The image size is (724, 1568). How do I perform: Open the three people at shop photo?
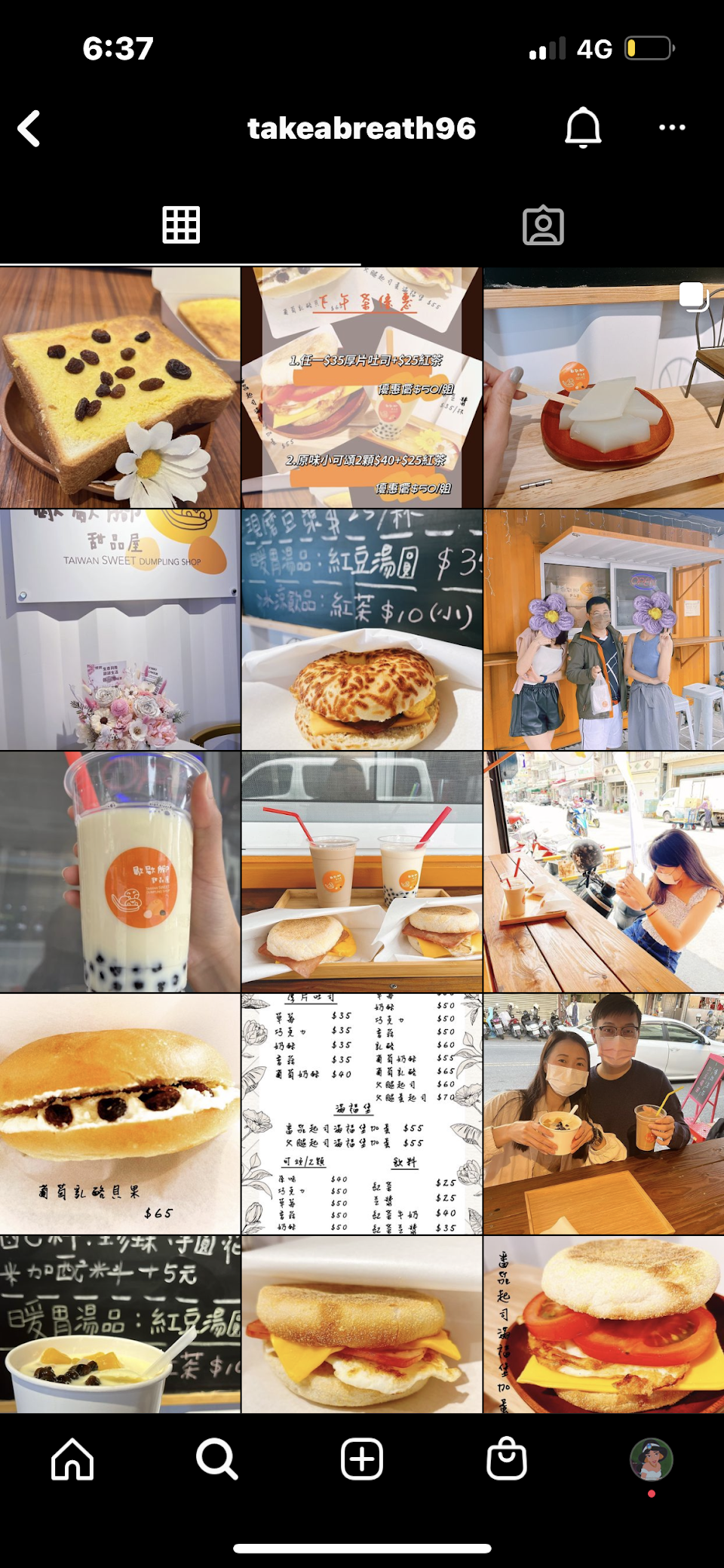click(603, 630)
